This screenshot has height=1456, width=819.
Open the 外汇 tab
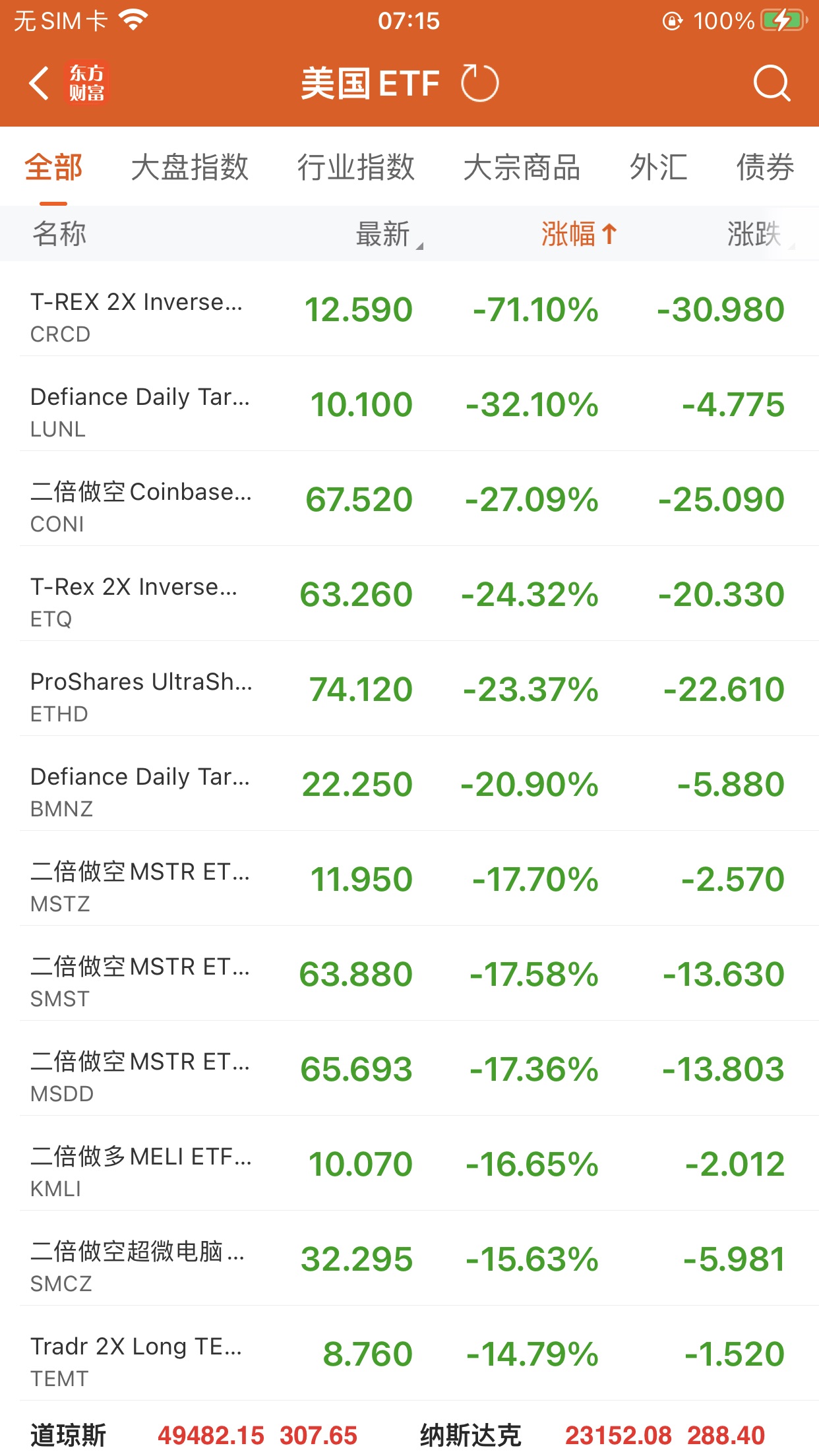pyautogui.click(x=658, y=167)
